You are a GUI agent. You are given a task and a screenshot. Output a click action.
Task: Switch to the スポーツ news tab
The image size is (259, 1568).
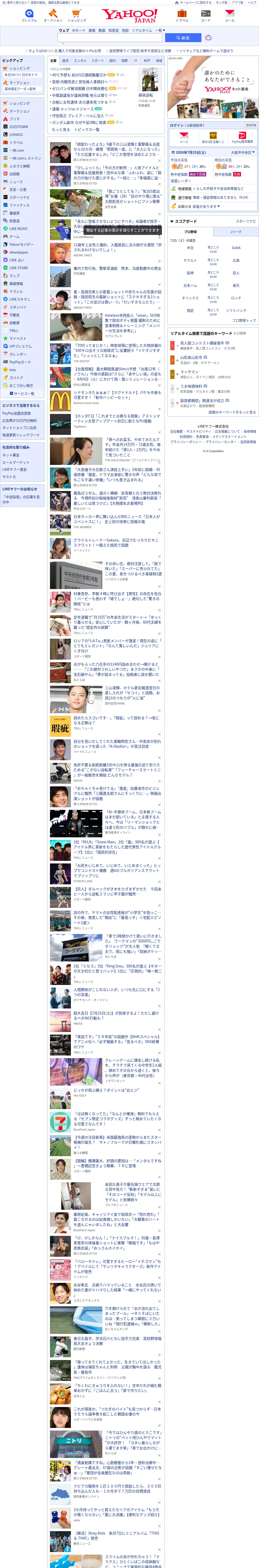pyautogui.click(x=98, y=61)
